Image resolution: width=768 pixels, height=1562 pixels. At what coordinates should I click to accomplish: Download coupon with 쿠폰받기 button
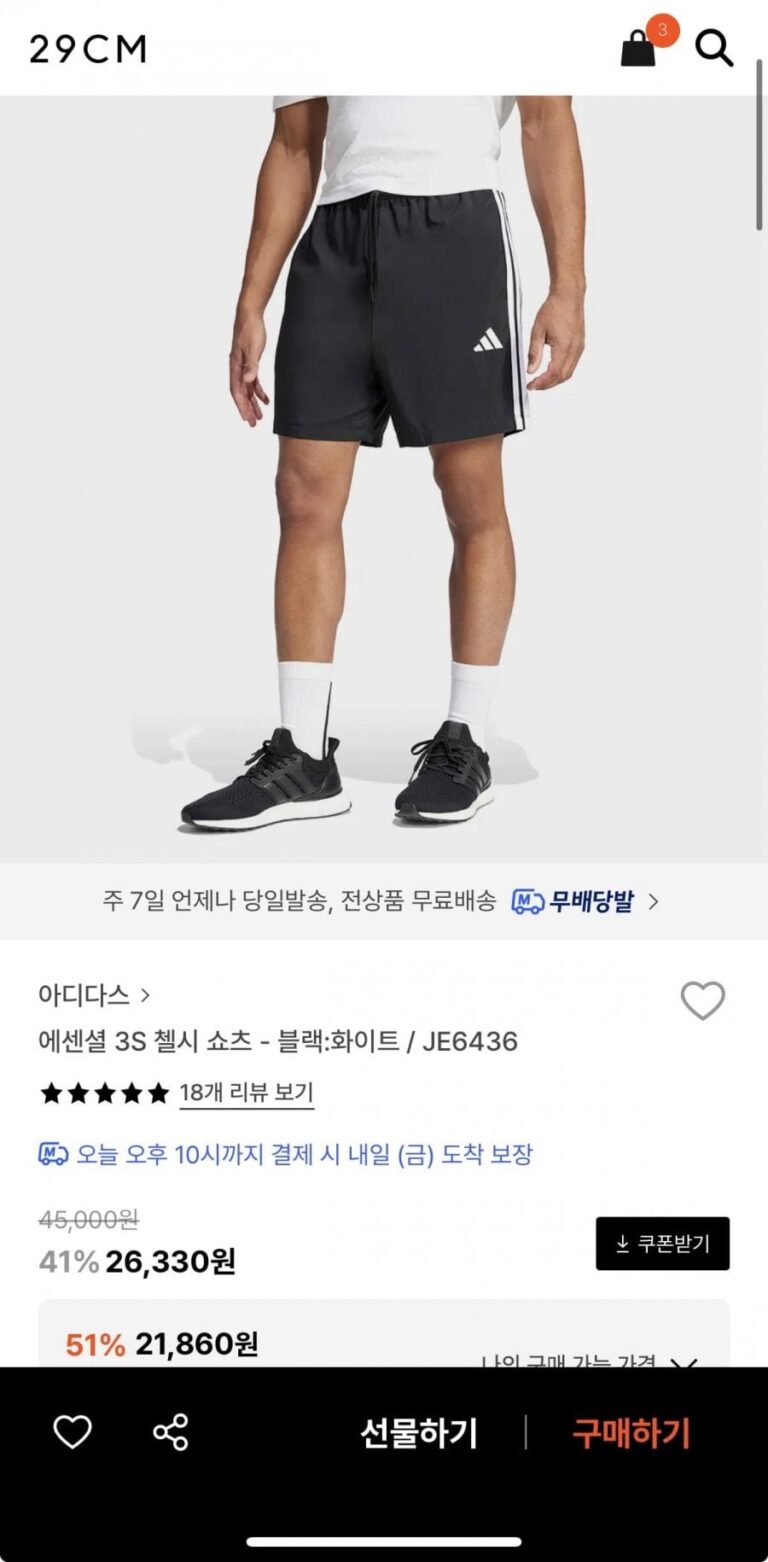pos(662,1243)
